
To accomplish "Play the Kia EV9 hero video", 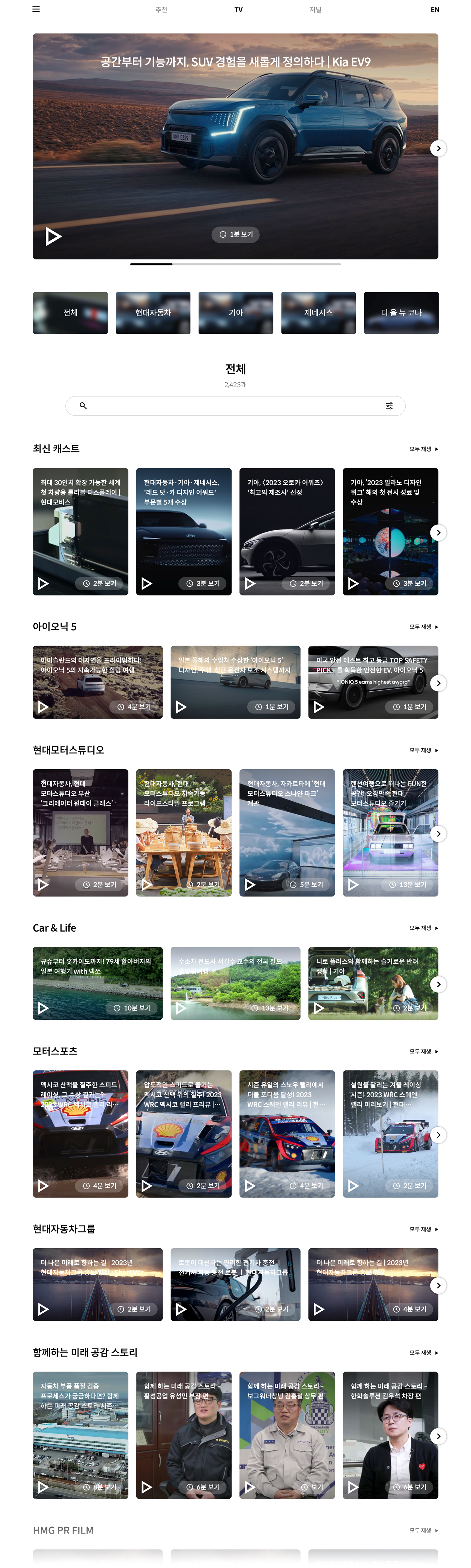I will tap(53, 236).
